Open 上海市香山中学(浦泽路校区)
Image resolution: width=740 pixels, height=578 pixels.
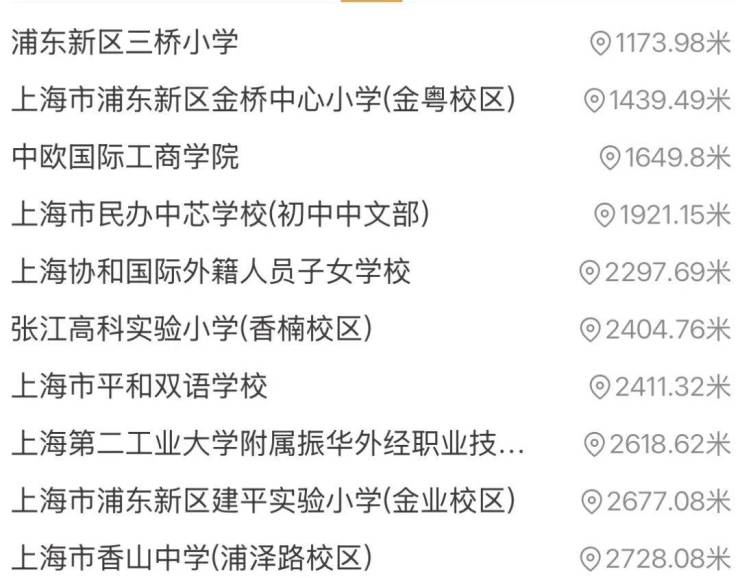coord(192,557)
